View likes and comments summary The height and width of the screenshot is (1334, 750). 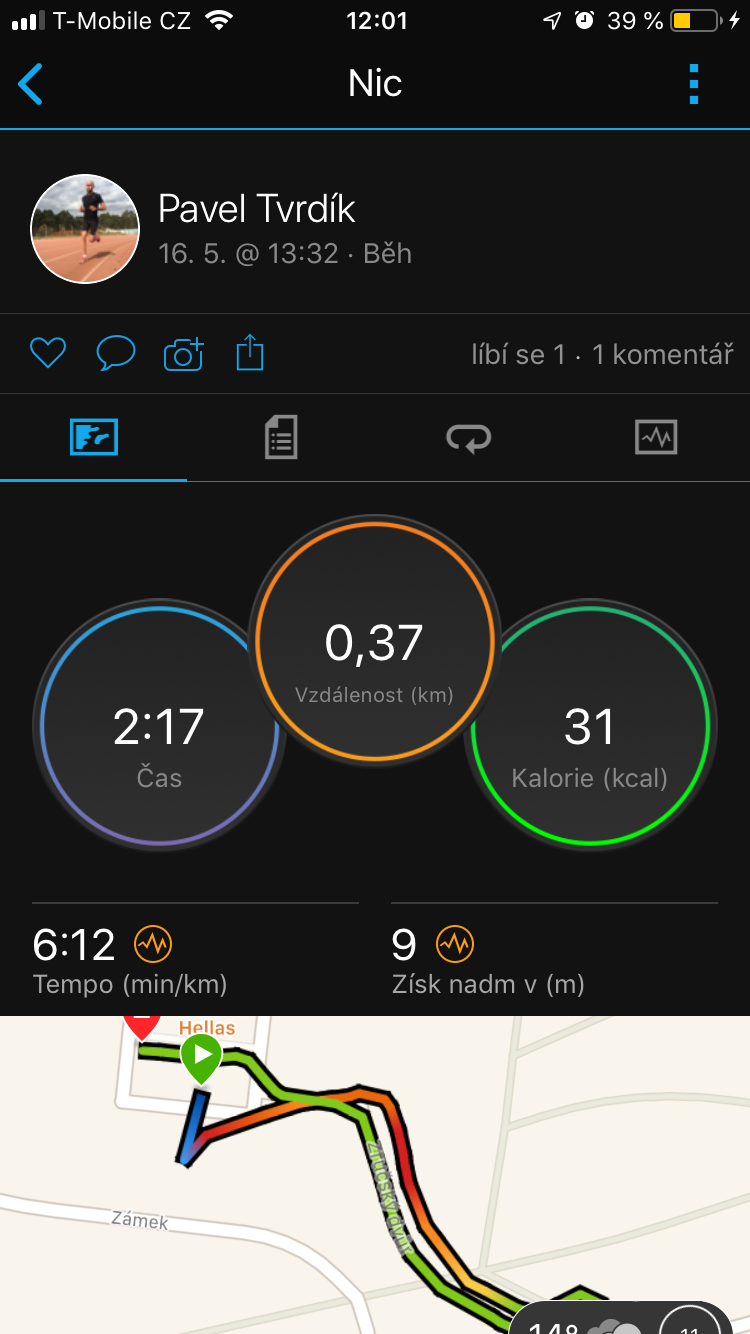point(602,354)
